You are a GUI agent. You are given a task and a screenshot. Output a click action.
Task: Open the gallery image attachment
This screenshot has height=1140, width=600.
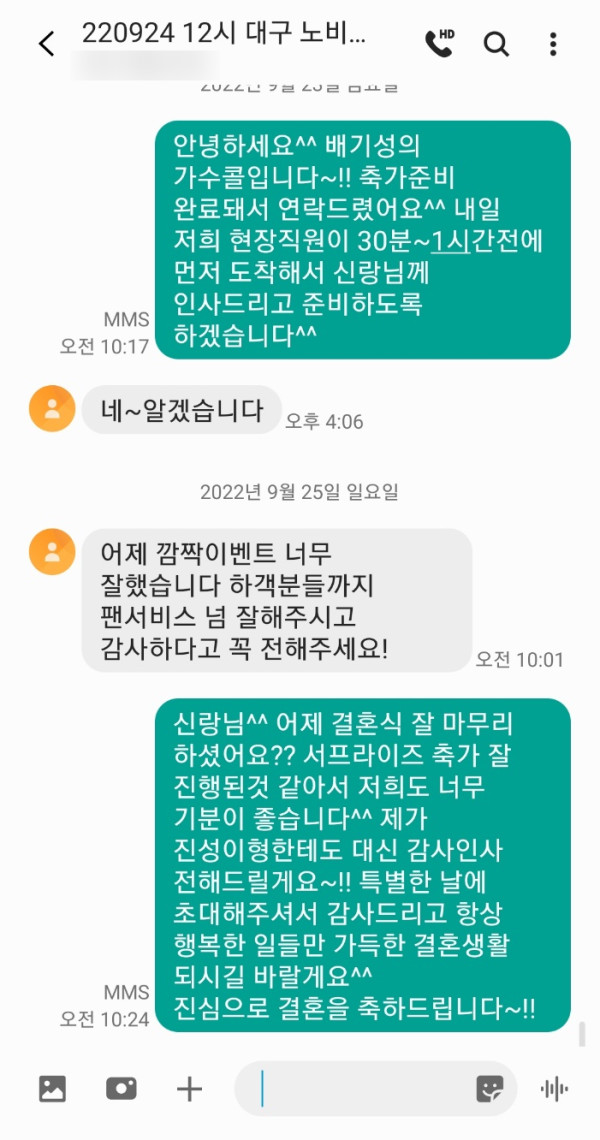click(52, 1089)
